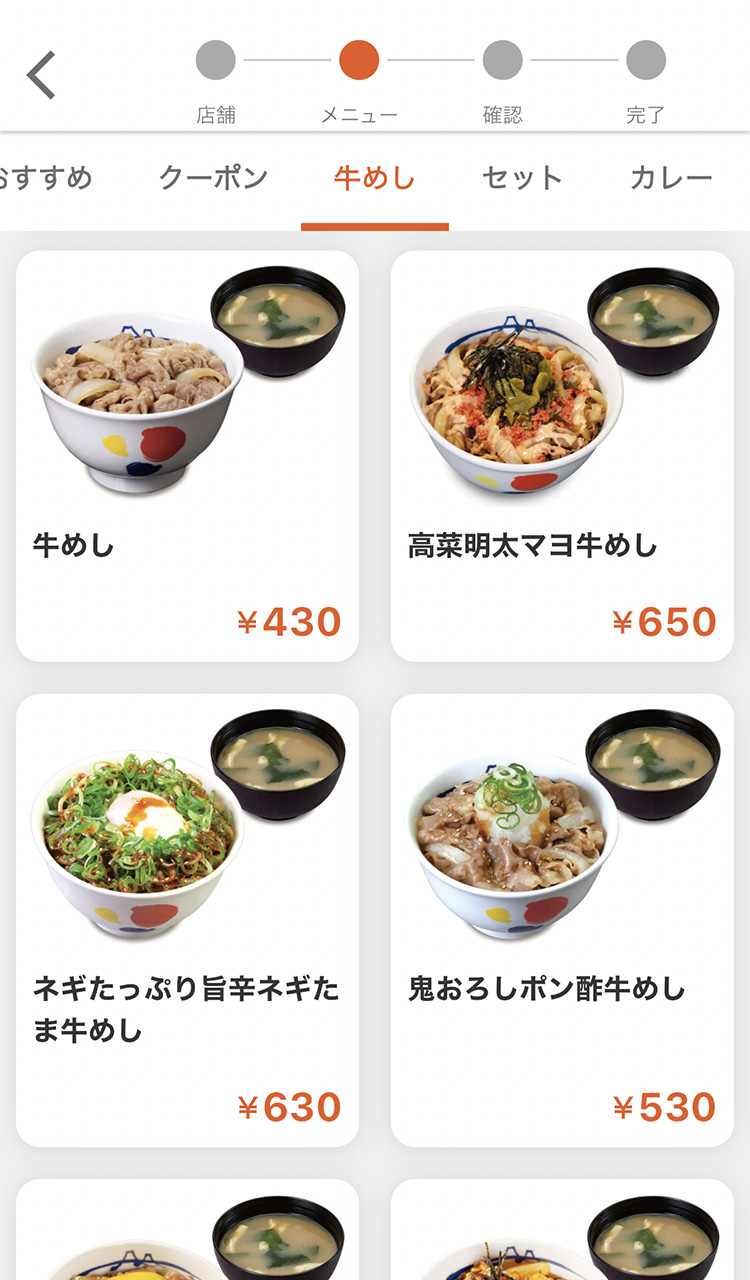Go back using the top-left arrow

[x=41, y=75]
